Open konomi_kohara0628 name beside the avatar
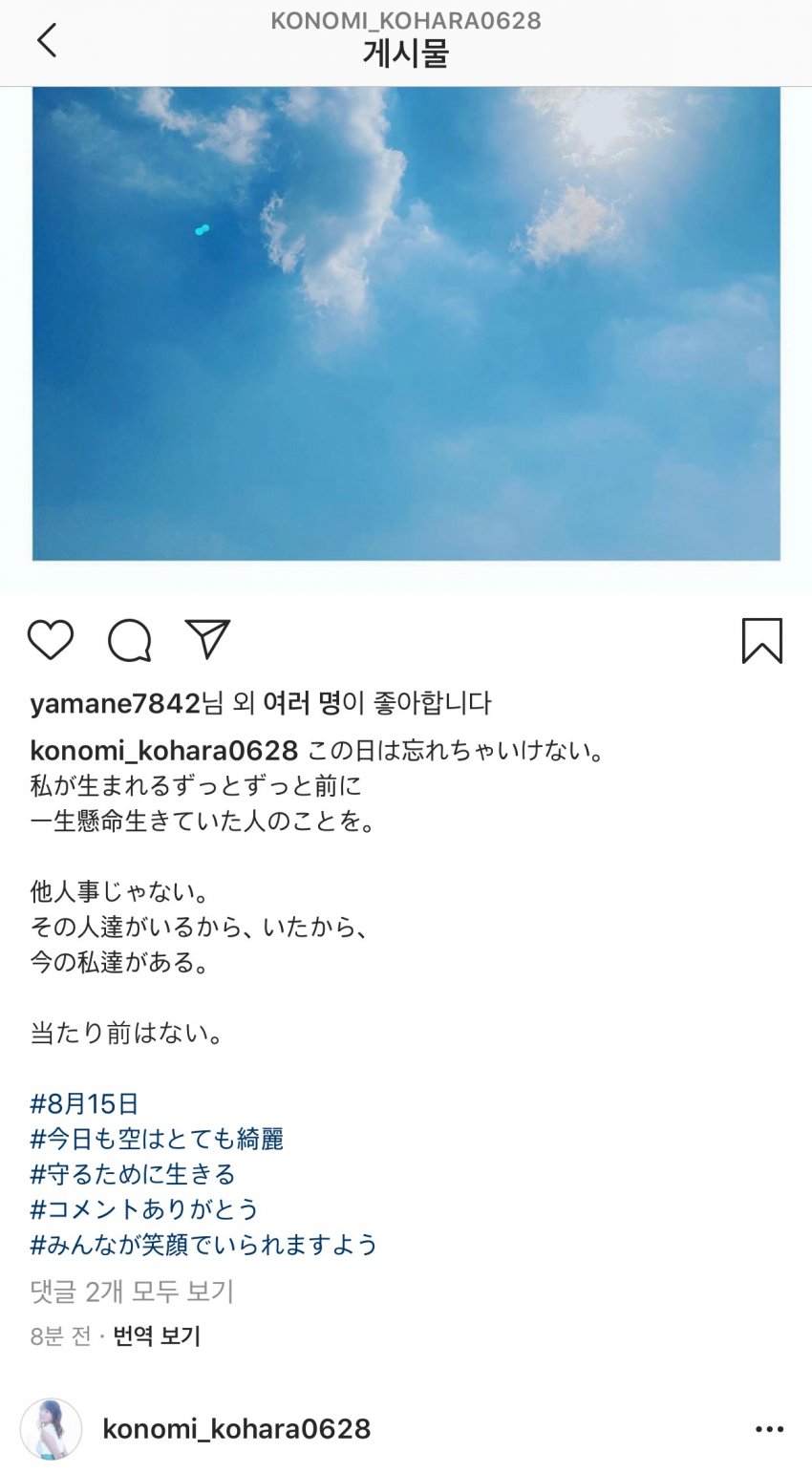The image size is (812, 1473). [x=236, y=1429]
